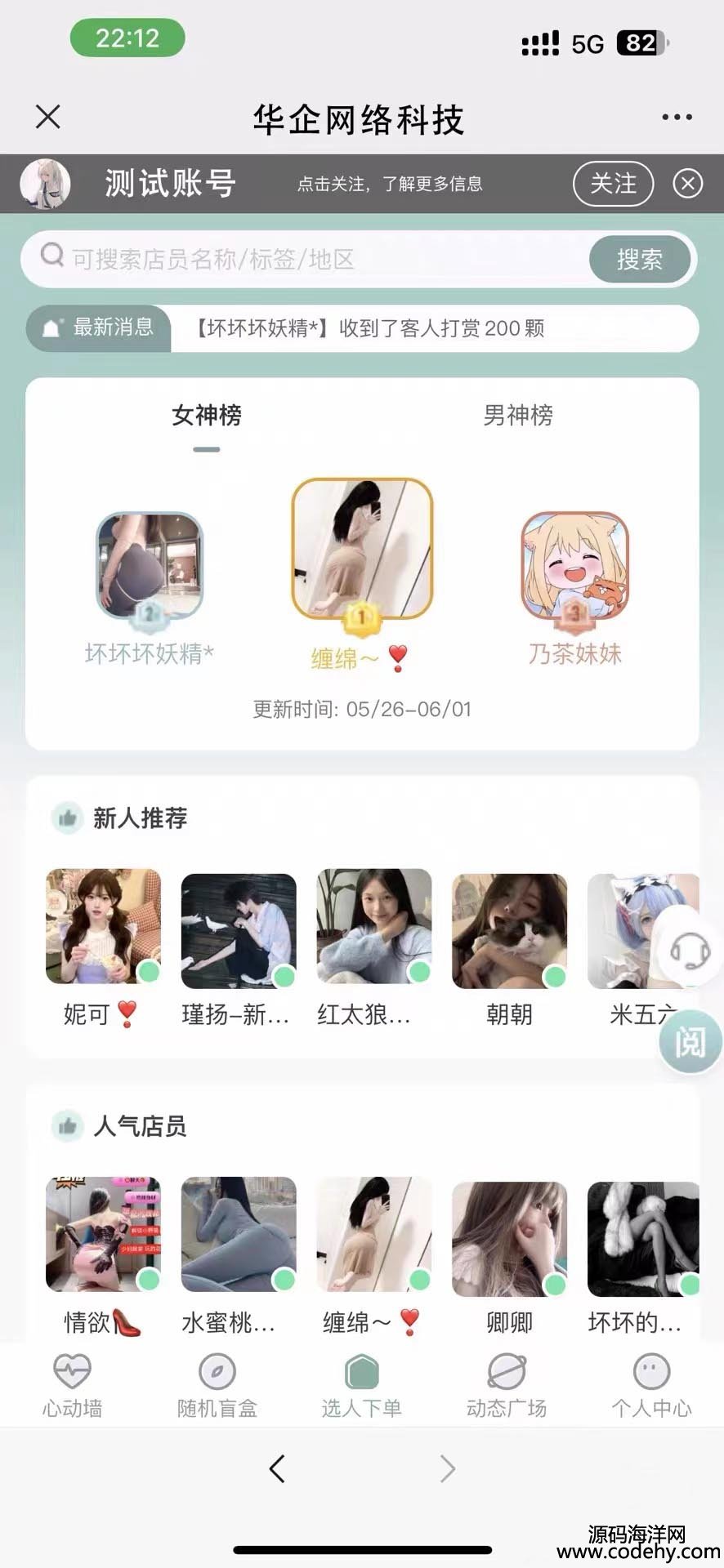Screen dimensions: 724x1568
Task: Open the top-ranked 缠绵～ profile in 女神榜
Action: 362,549
